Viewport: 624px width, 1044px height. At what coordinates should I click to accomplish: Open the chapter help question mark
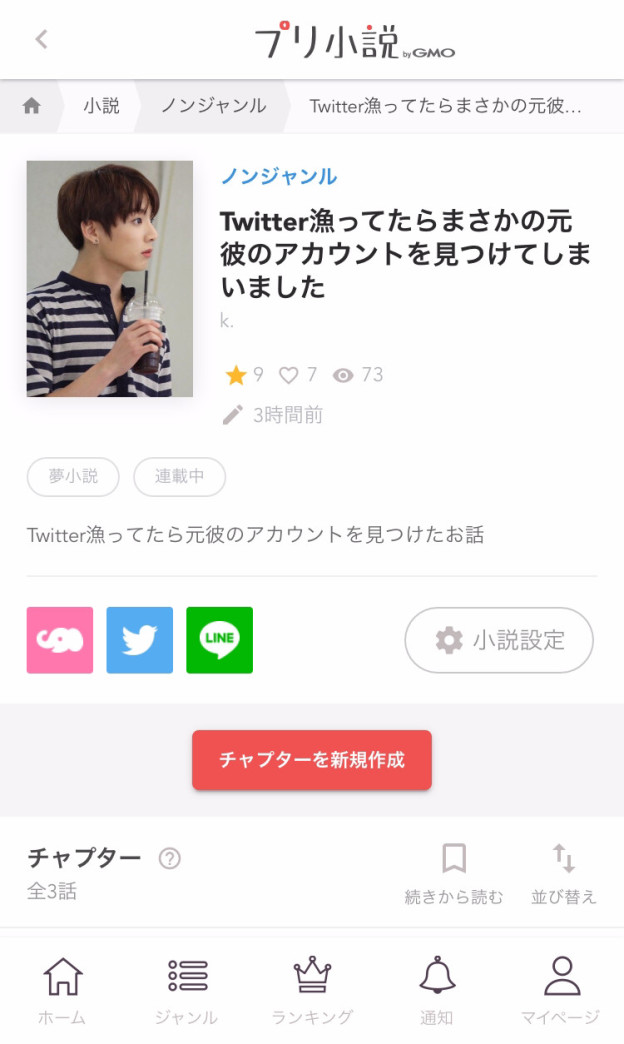click(170, 858)
